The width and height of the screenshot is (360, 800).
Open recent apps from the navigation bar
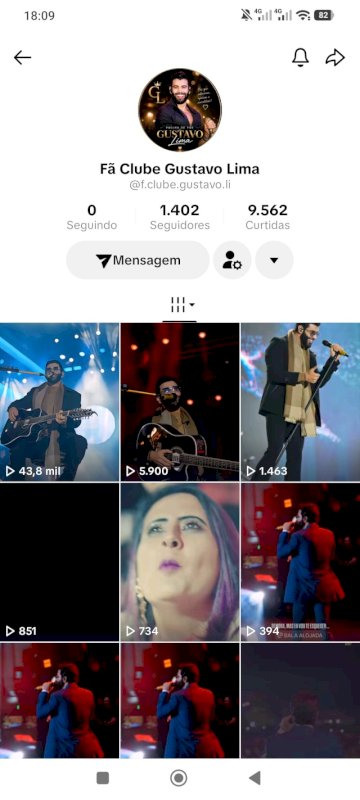click(102, 778)
